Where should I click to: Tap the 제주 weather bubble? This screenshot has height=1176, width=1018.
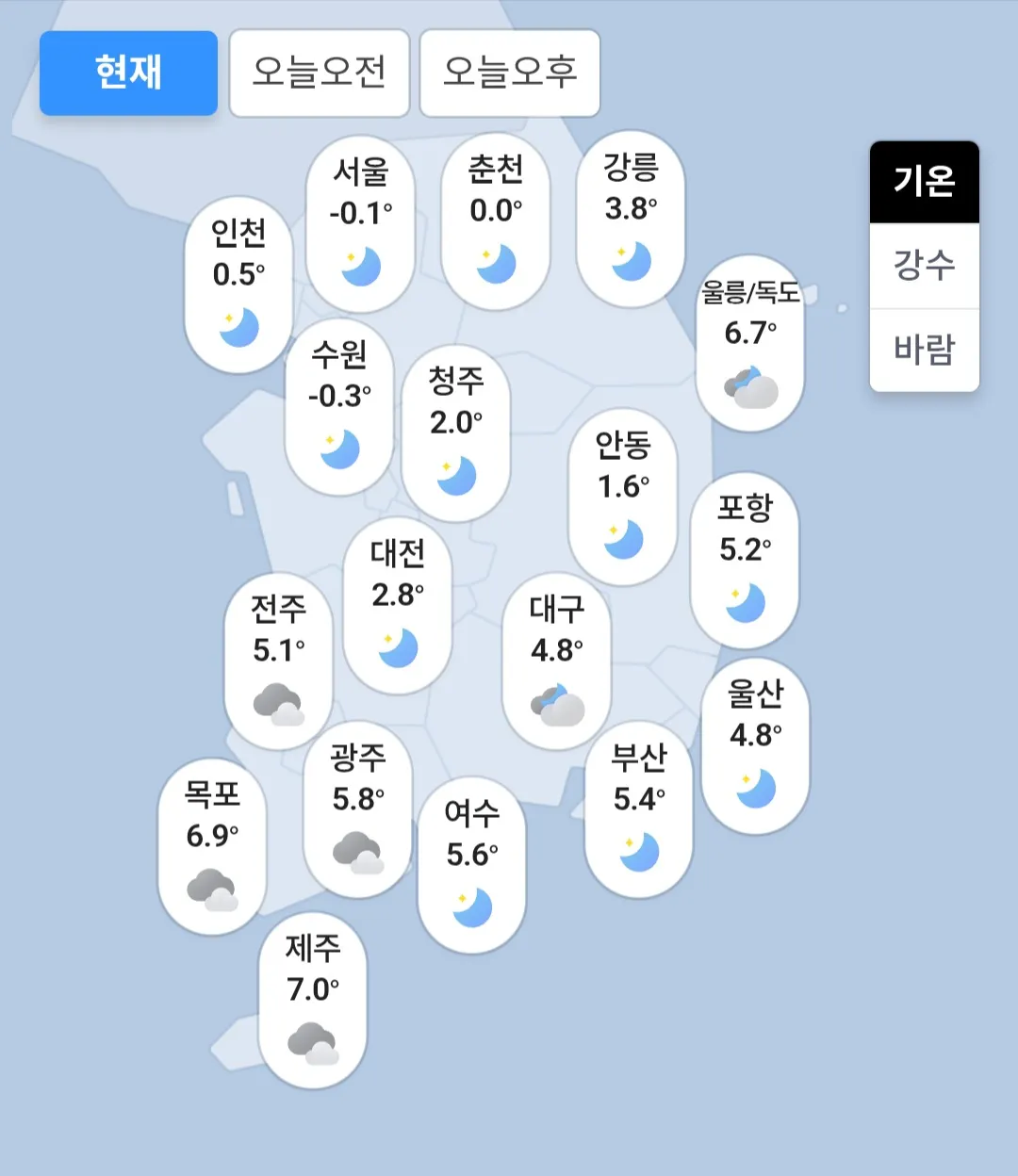pyautogui.click(x=313, y=1001)
